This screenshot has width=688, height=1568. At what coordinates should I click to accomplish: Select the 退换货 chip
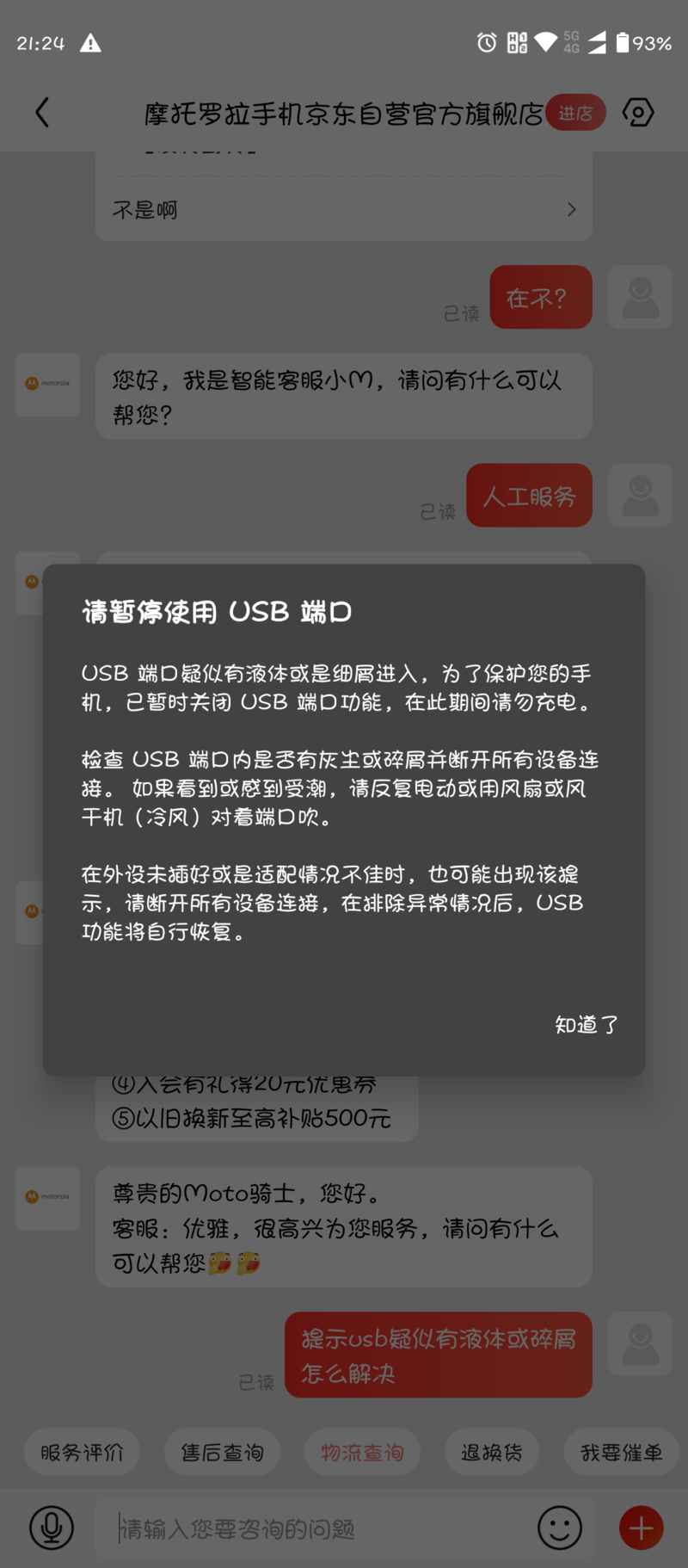[492, 1453]
